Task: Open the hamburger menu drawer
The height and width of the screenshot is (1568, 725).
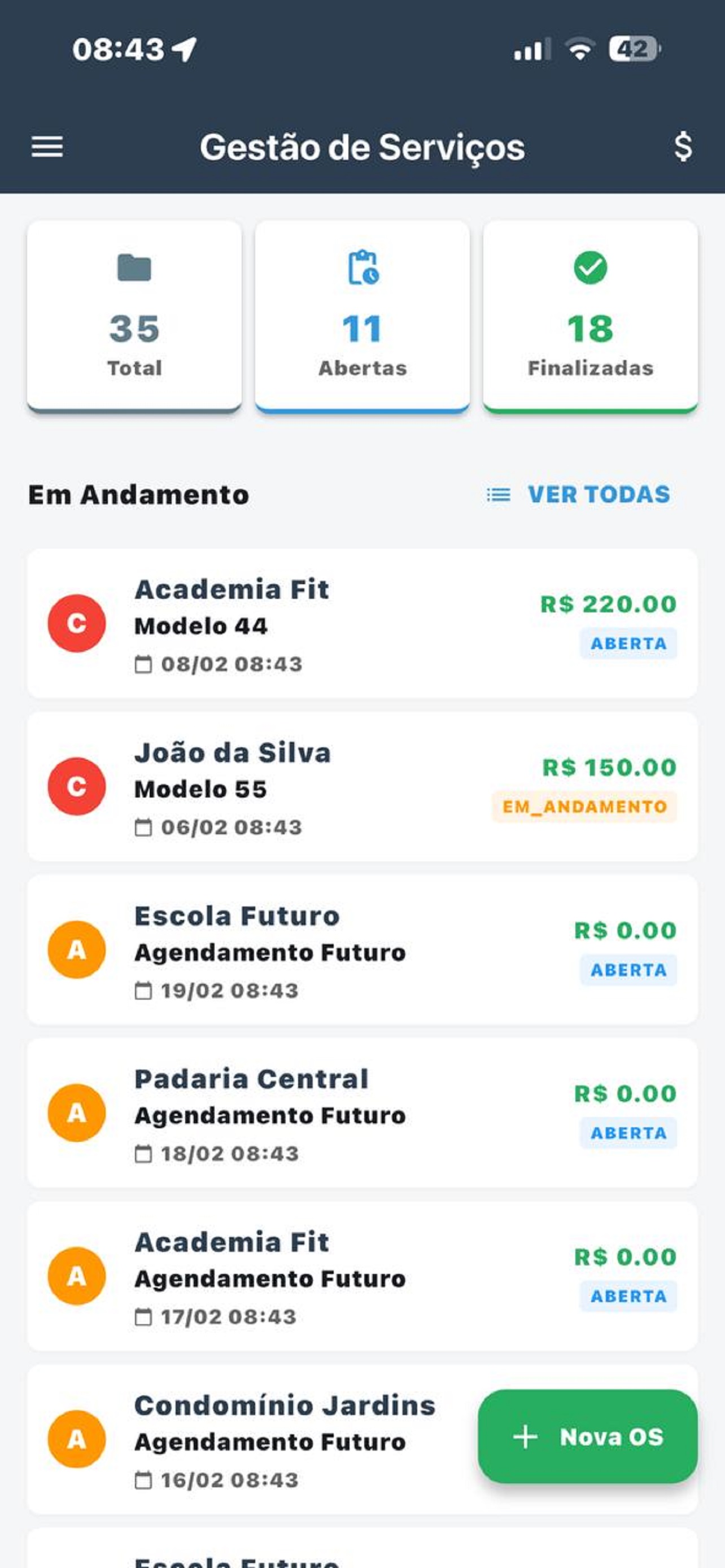Action: click(47, 147)
